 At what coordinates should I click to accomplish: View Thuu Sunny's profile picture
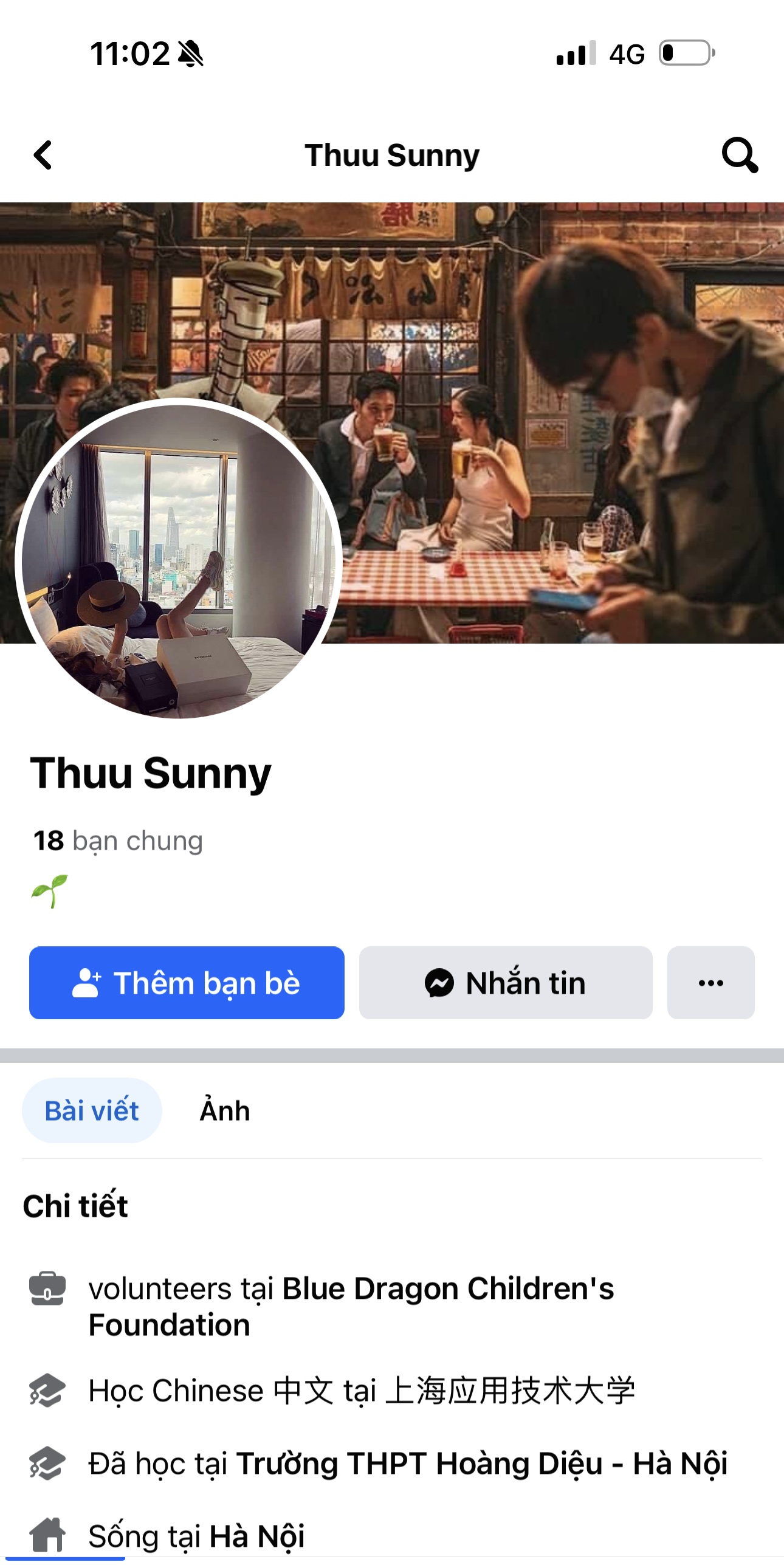click(179, 559)
